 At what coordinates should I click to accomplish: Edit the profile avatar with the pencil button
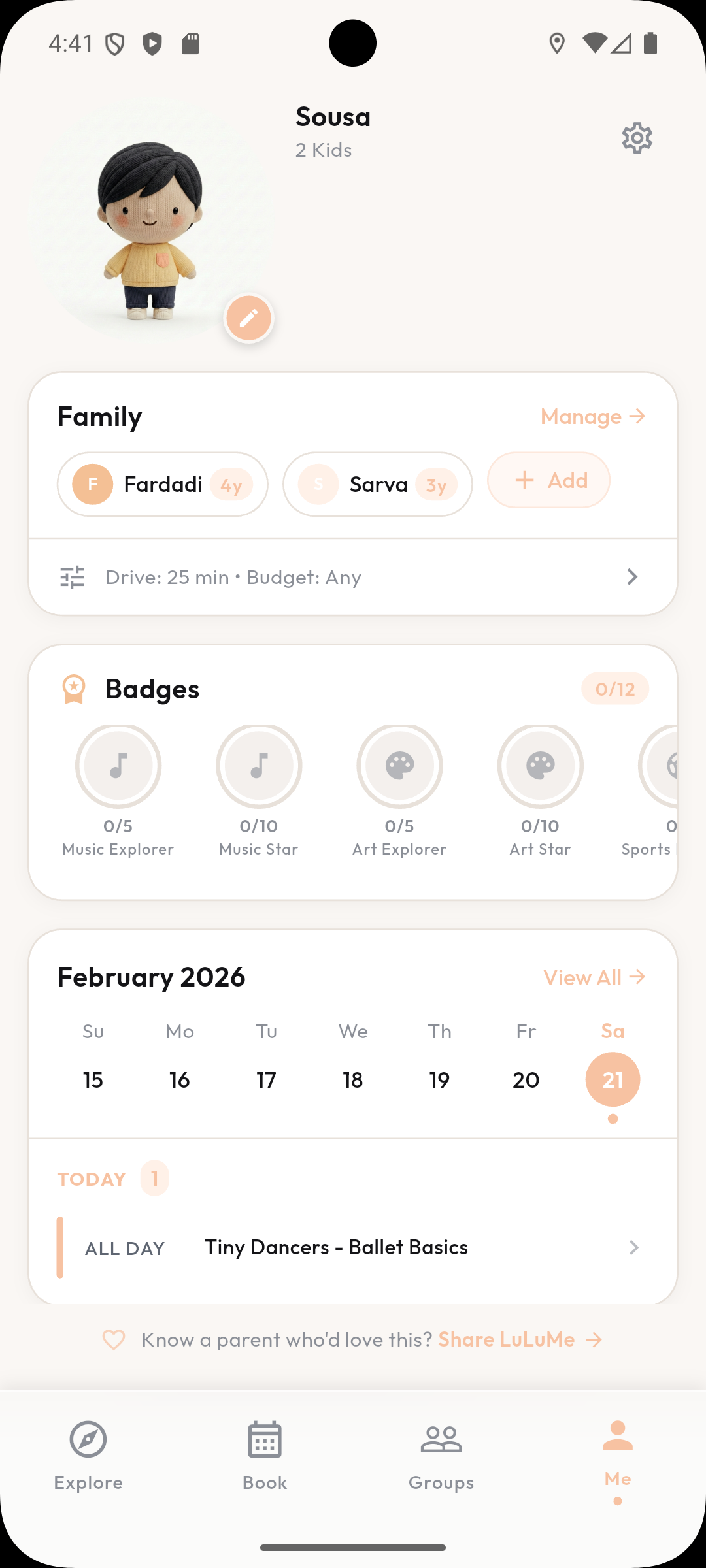248,319
